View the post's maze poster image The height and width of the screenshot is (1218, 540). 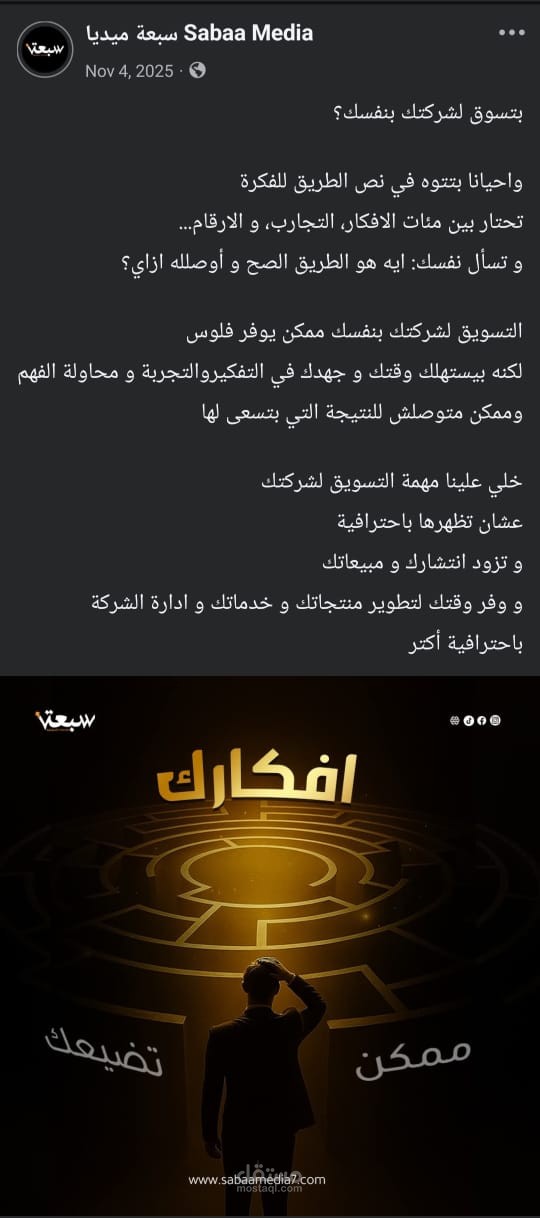(270, 947)
